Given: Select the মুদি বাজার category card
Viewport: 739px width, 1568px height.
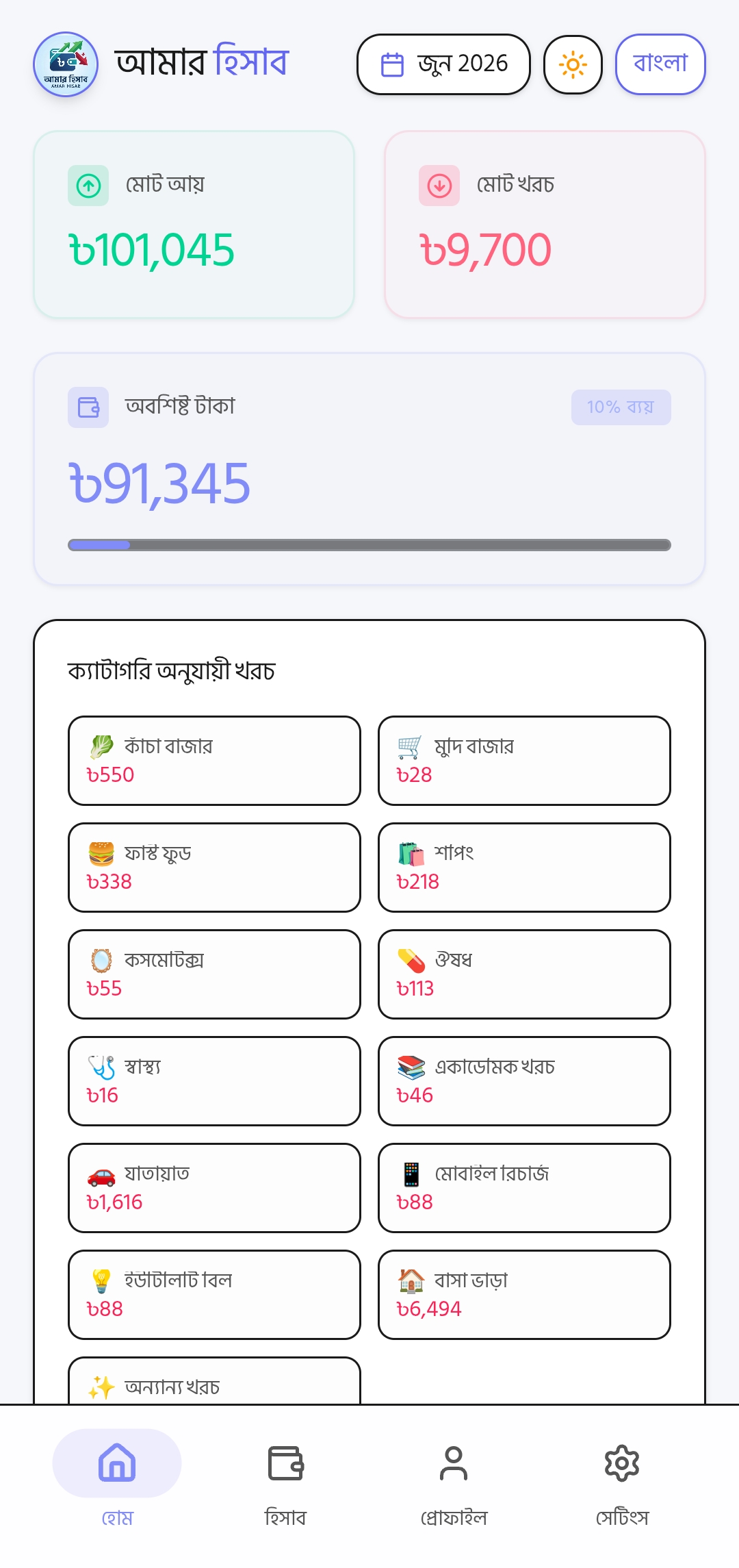Looking at the screenshot, I should 524,761.
